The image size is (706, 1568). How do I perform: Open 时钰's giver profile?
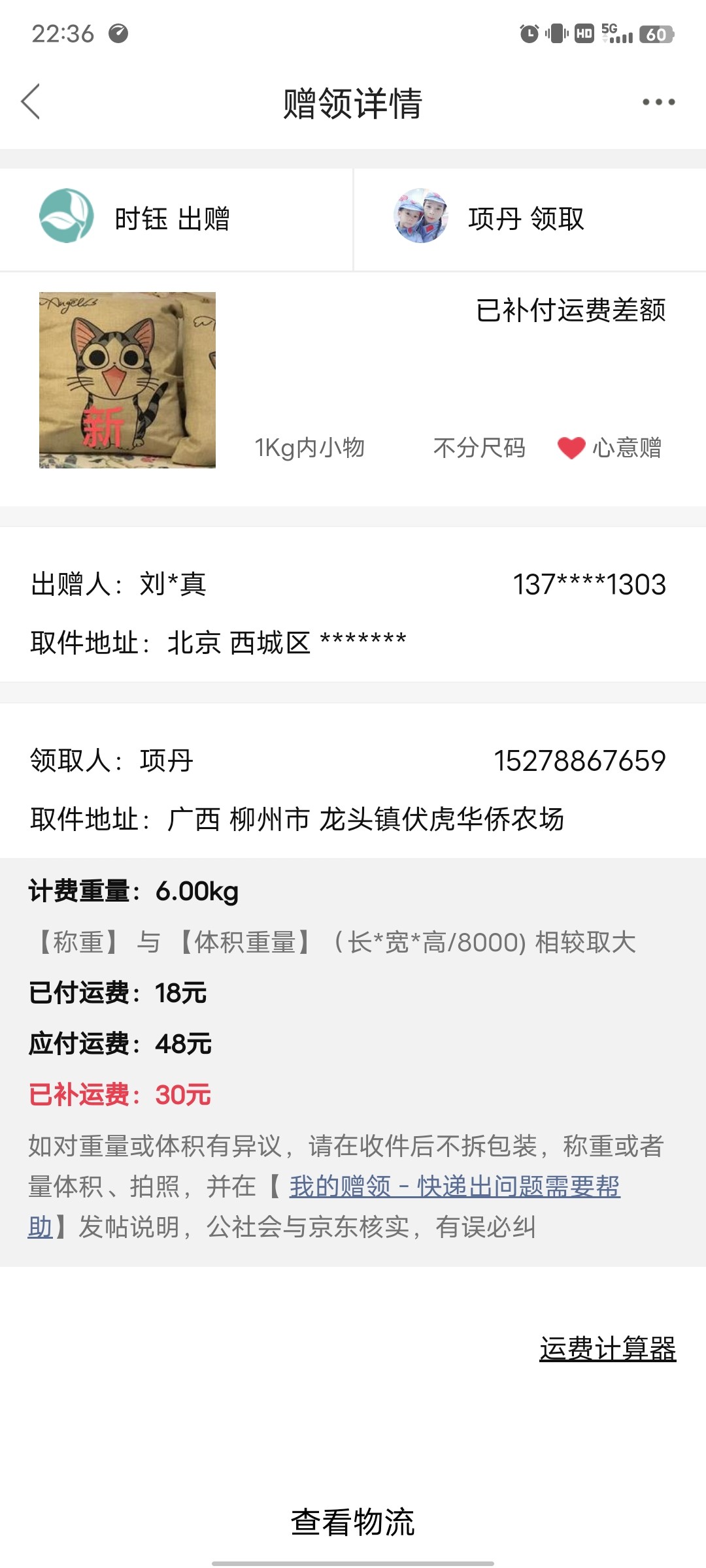pos(67,216)
